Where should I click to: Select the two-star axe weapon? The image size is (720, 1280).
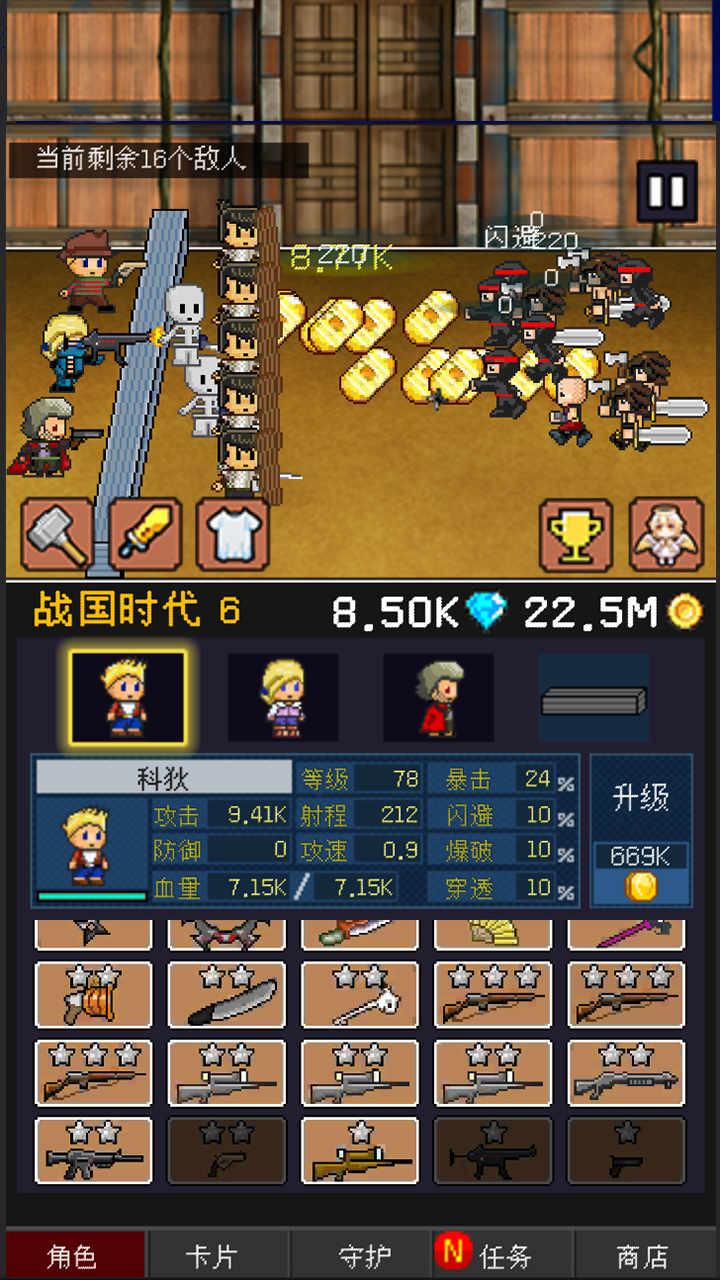(93, 995)
